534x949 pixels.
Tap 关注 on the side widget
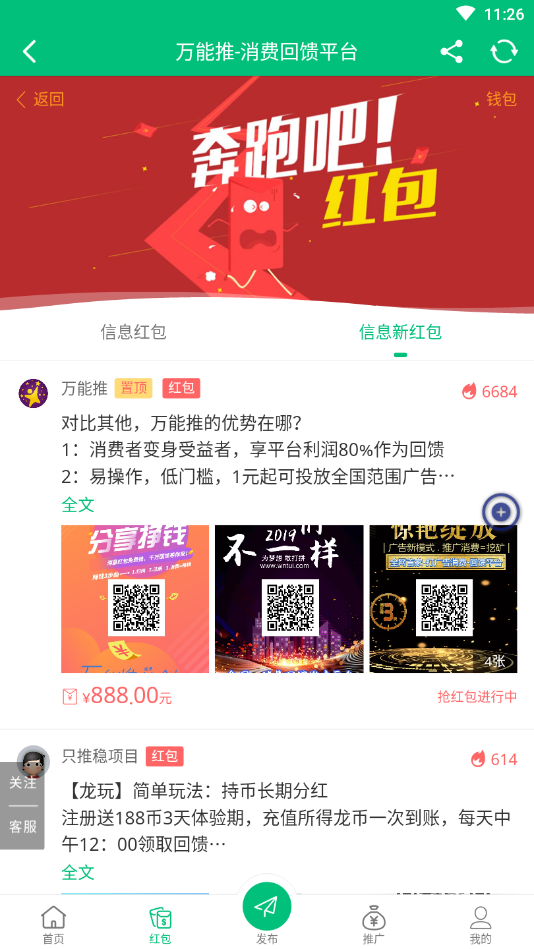pos(23,783)
